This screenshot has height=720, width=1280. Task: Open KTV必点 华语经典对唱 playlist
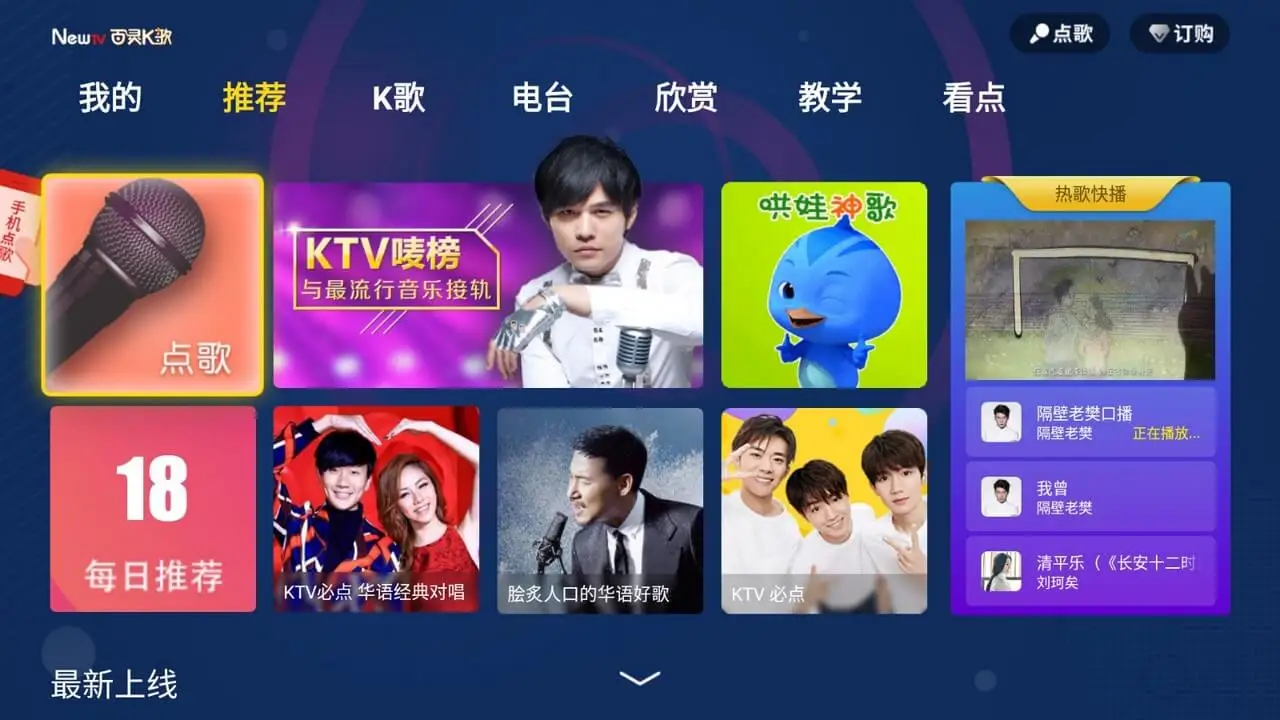[x=376, y=509]
